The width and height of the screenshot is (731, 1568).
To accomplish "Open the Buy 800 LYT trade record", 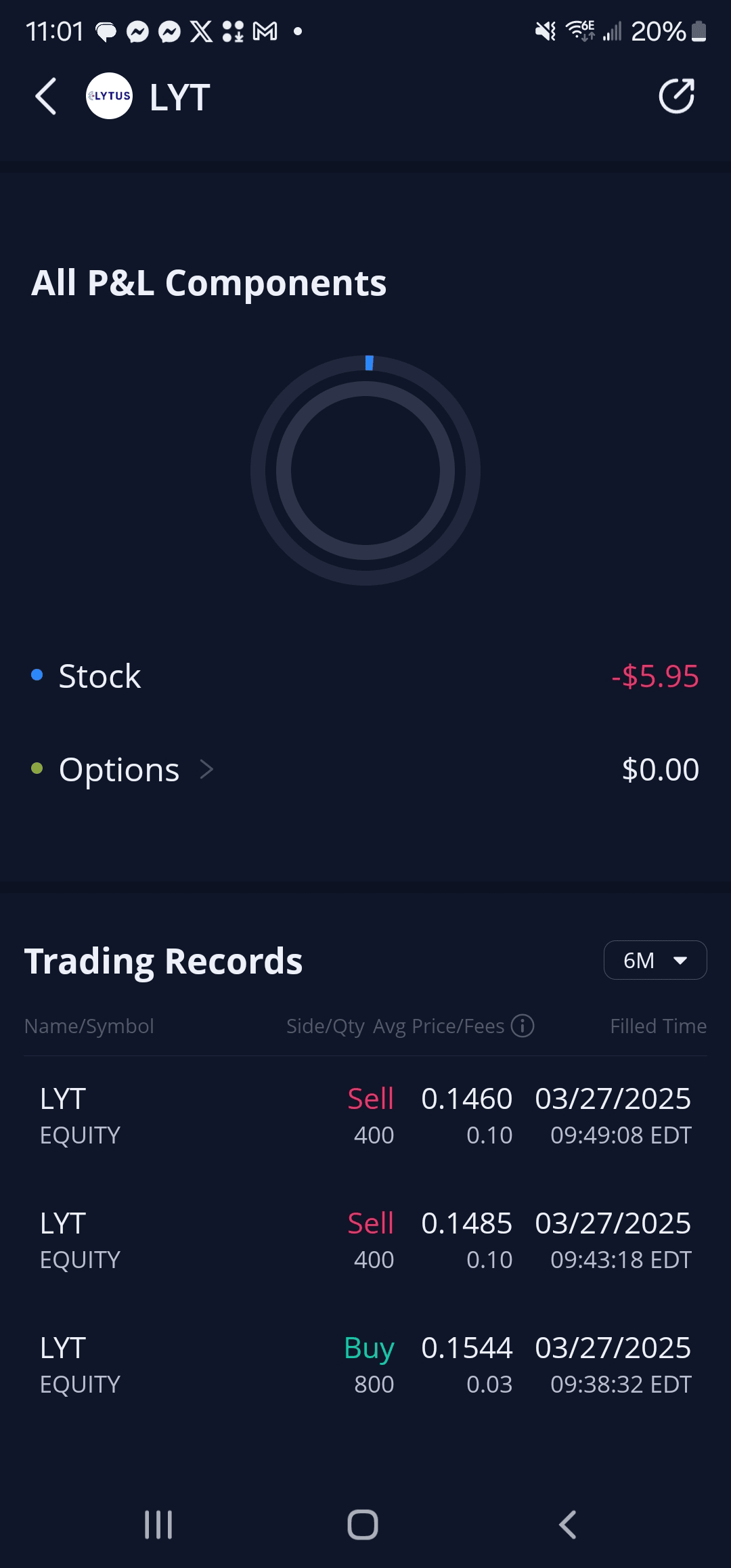I will coord(365,1365).
